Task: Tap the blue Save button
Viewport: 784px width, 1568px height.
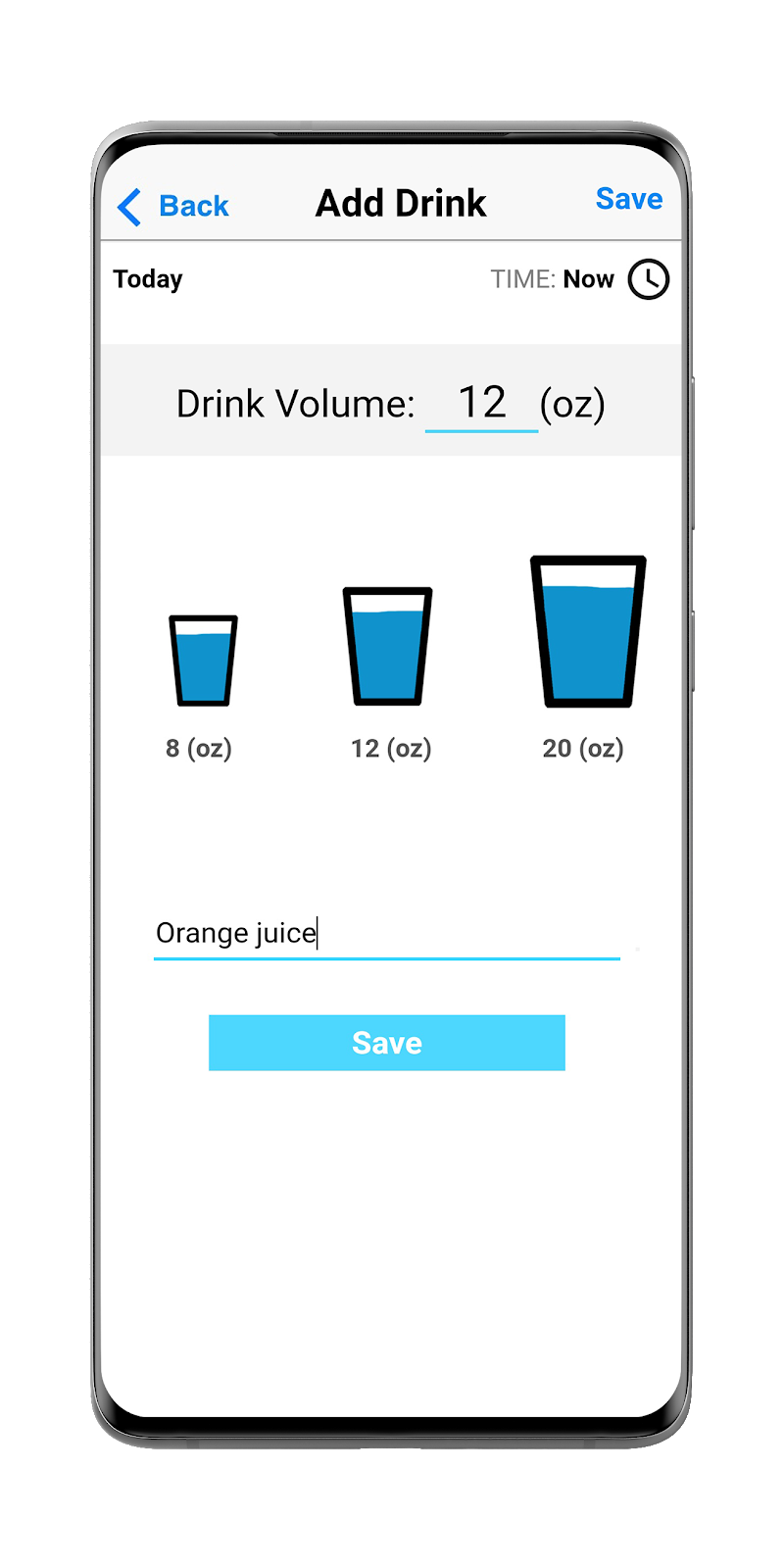Action: [x=386, y=1043]
